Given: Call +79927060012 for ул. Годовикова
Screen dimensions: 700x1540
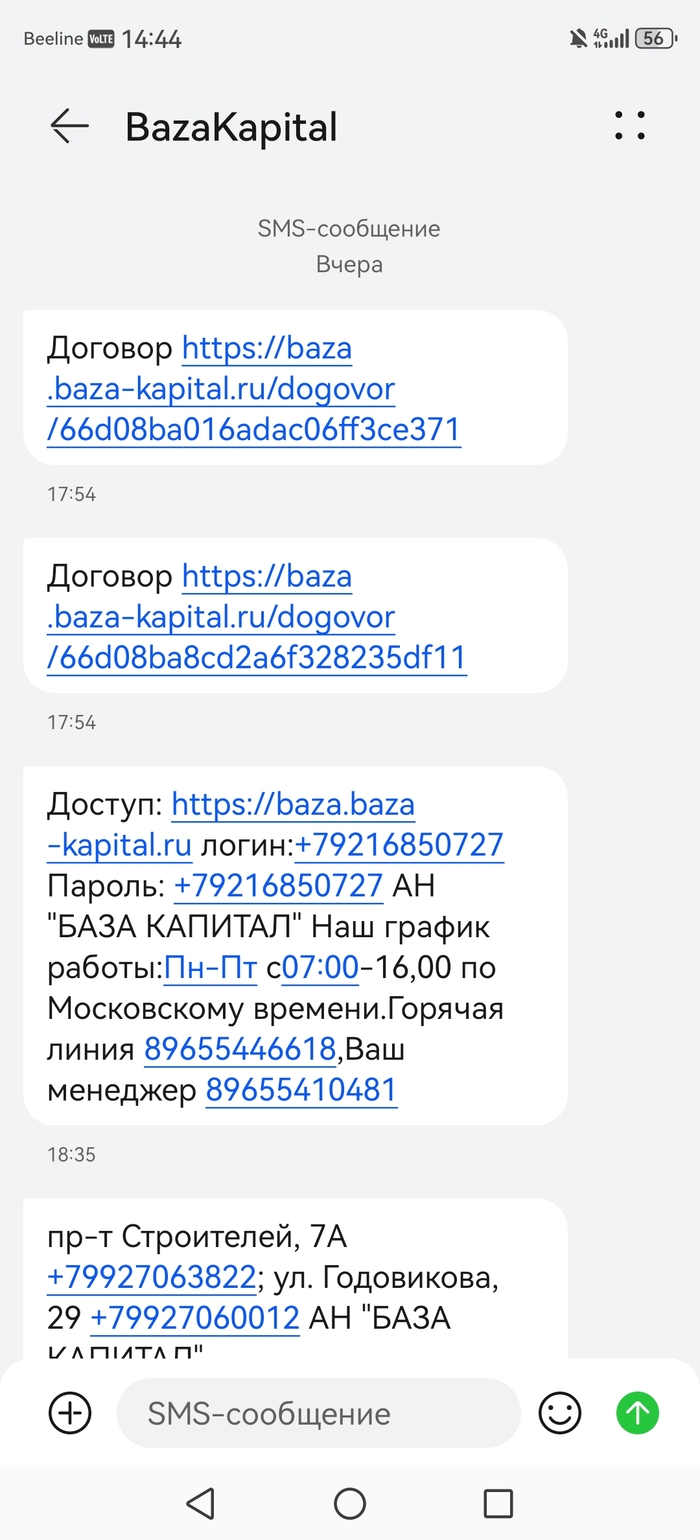Looking at the screenshot, I should point(195,1318).
